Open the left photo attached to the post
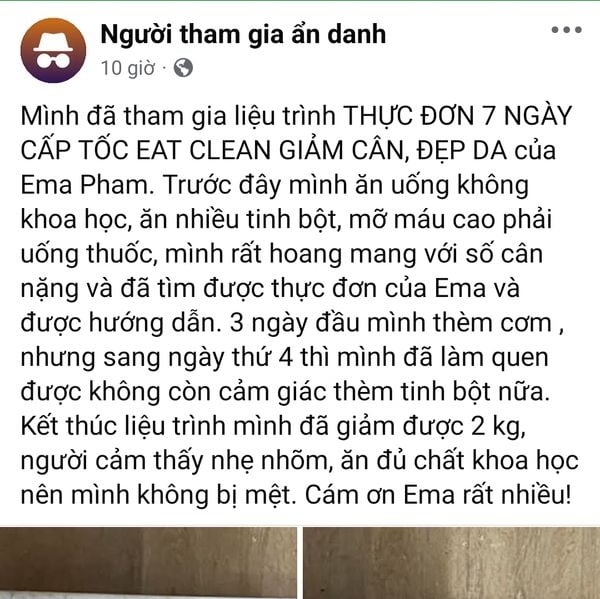The height and width of the screenshot is (599, 600). 148,567
